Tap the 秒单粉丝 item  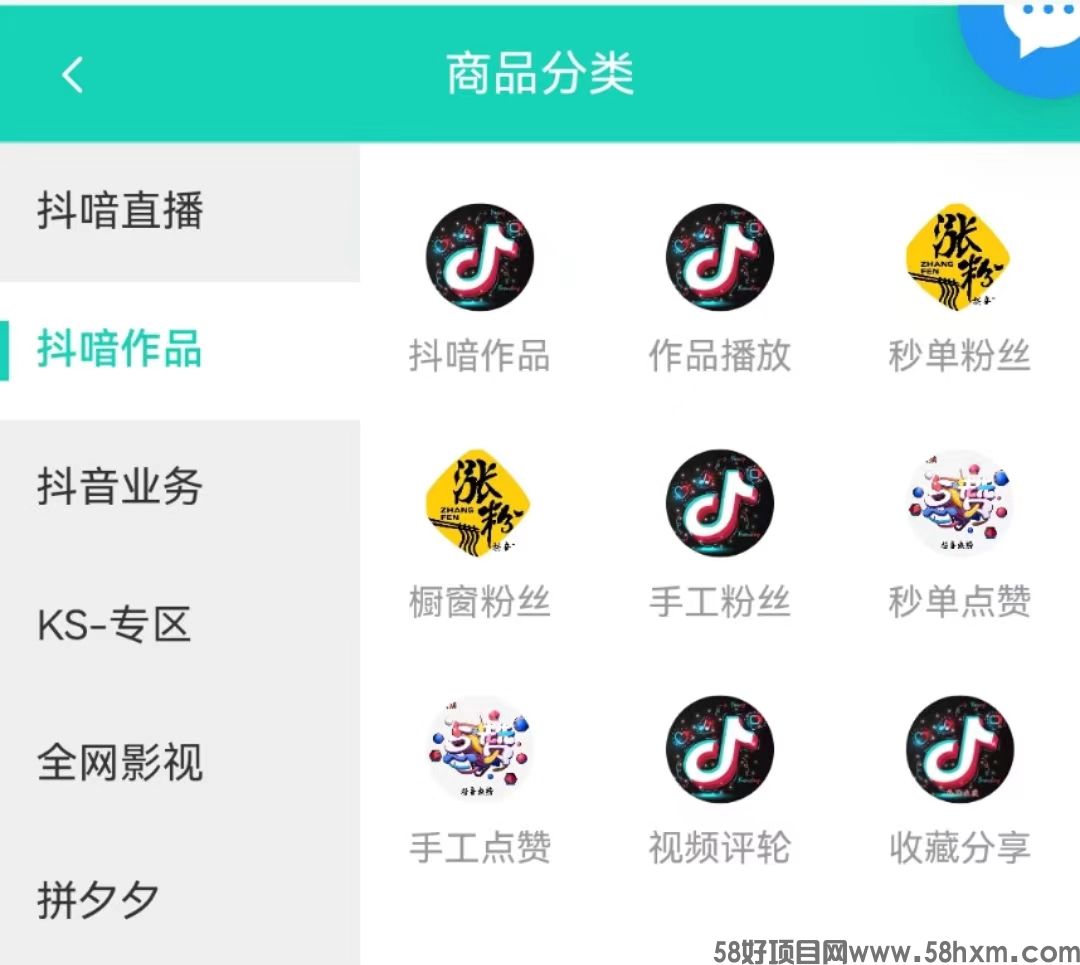[x=959, y=285]
